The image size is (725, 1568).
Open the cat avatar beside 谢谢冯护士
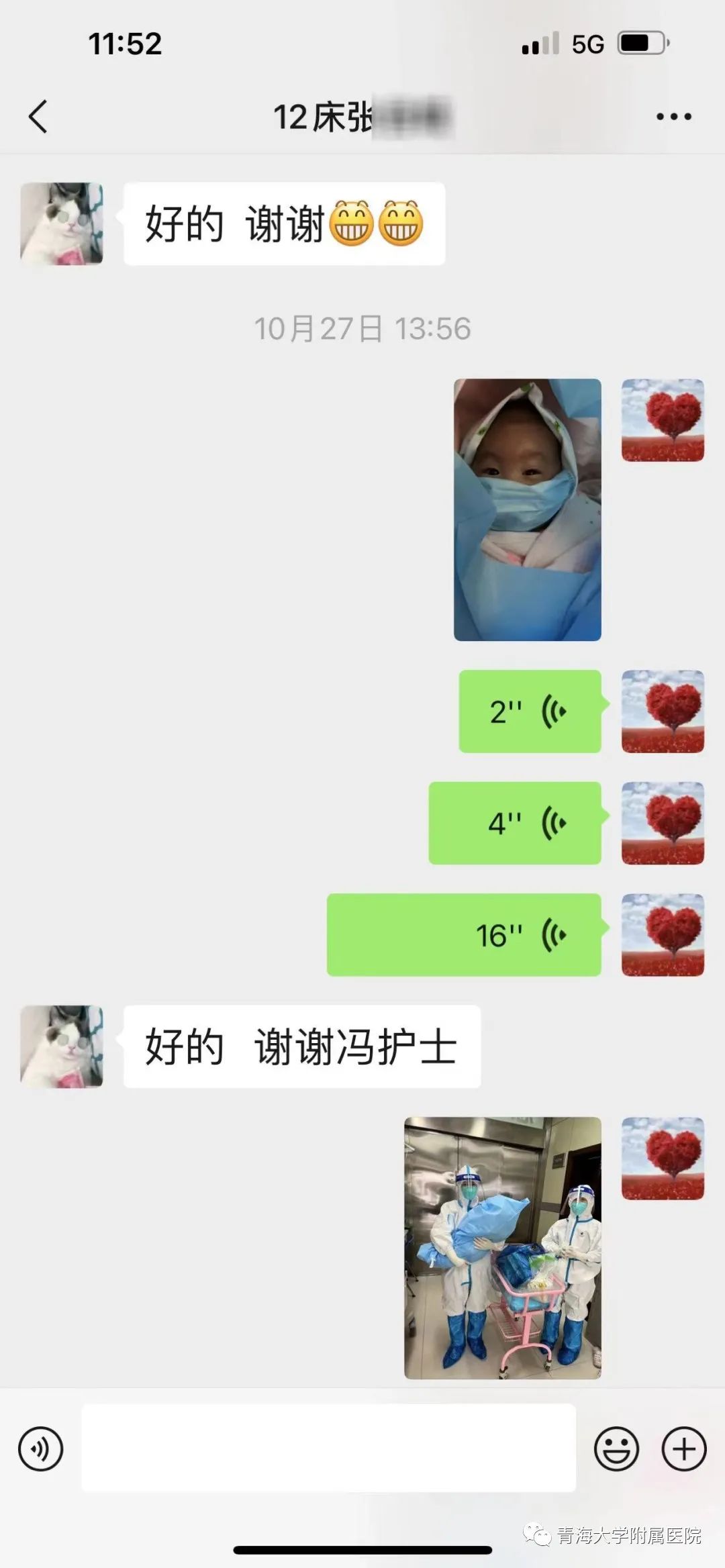(62, 1046)
